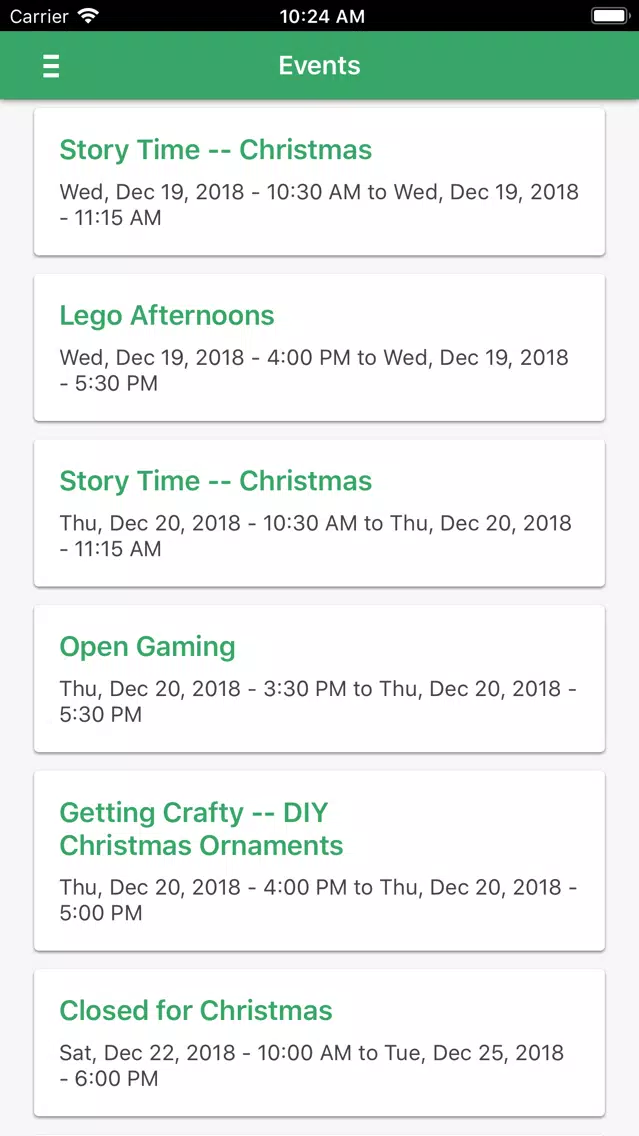
Task: Open Getting Crafty -- DIY Christmas Ornaments
Action: tap(320, 860)
